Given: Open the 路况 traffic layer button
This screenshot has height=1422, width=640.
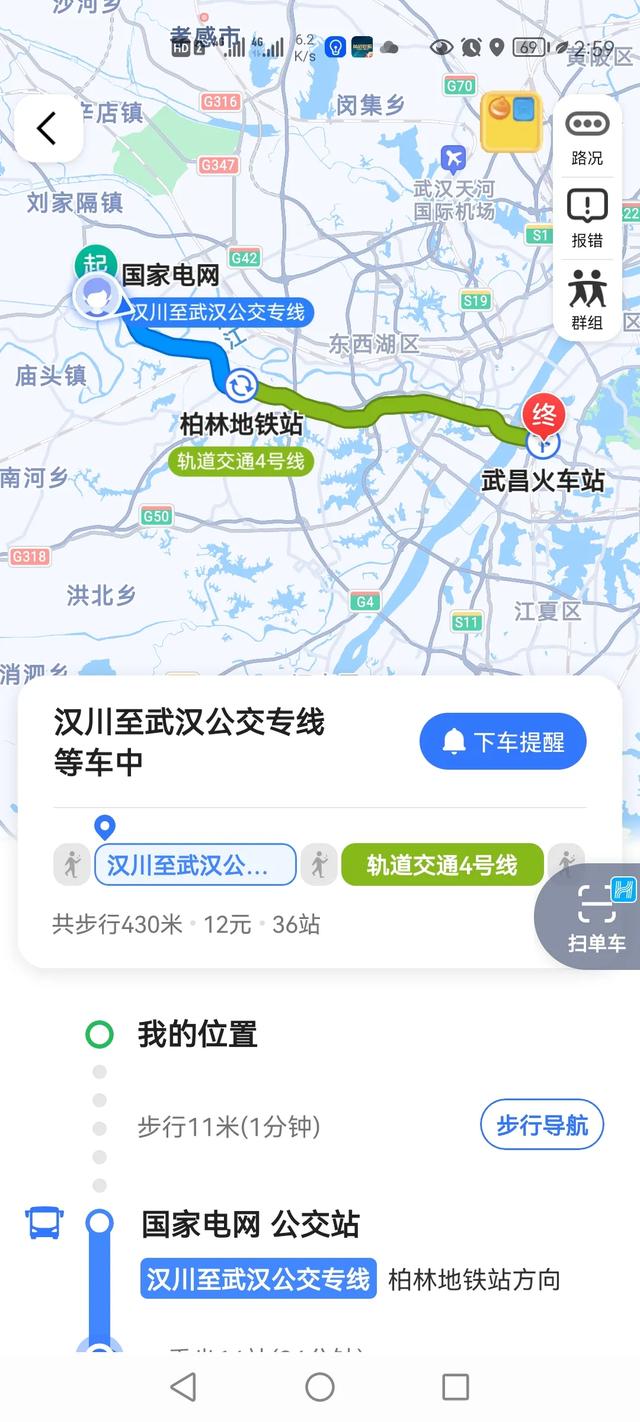Looking at the screenshot, I should pyautogui.click(x=587, y=135).
